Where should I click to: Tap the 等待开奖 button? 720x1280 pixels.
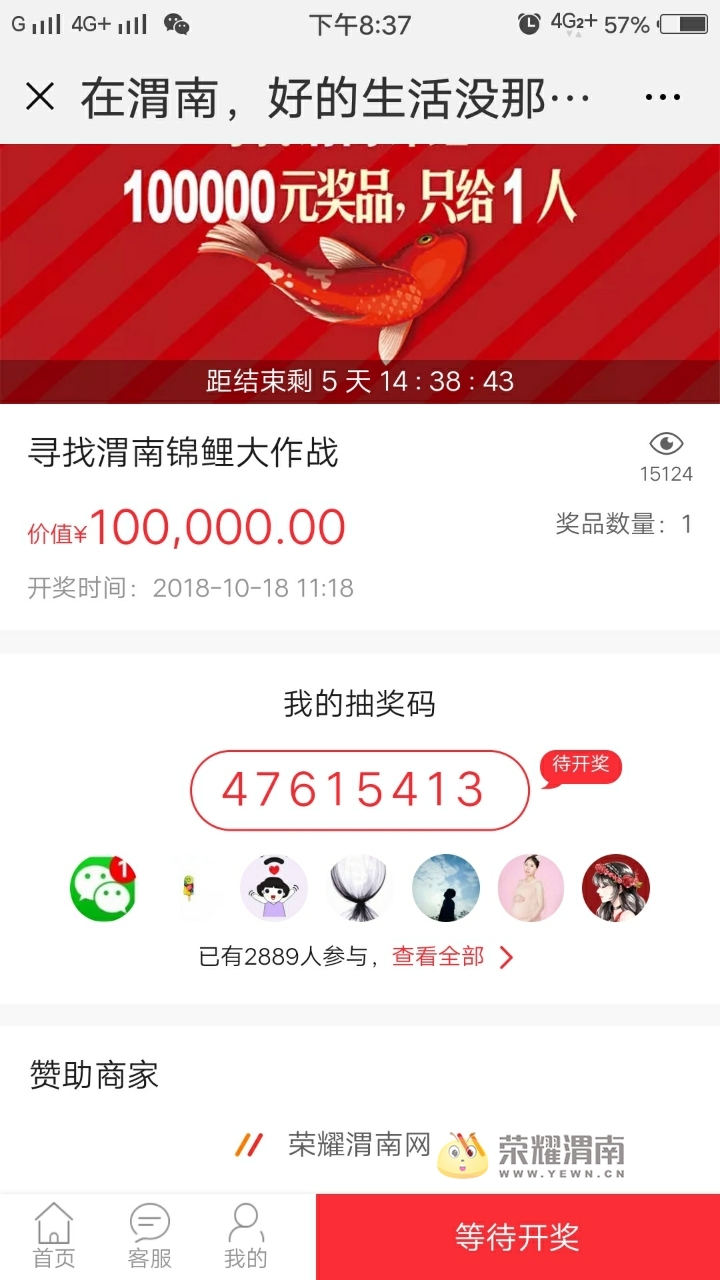click(x=517, y=1237)
